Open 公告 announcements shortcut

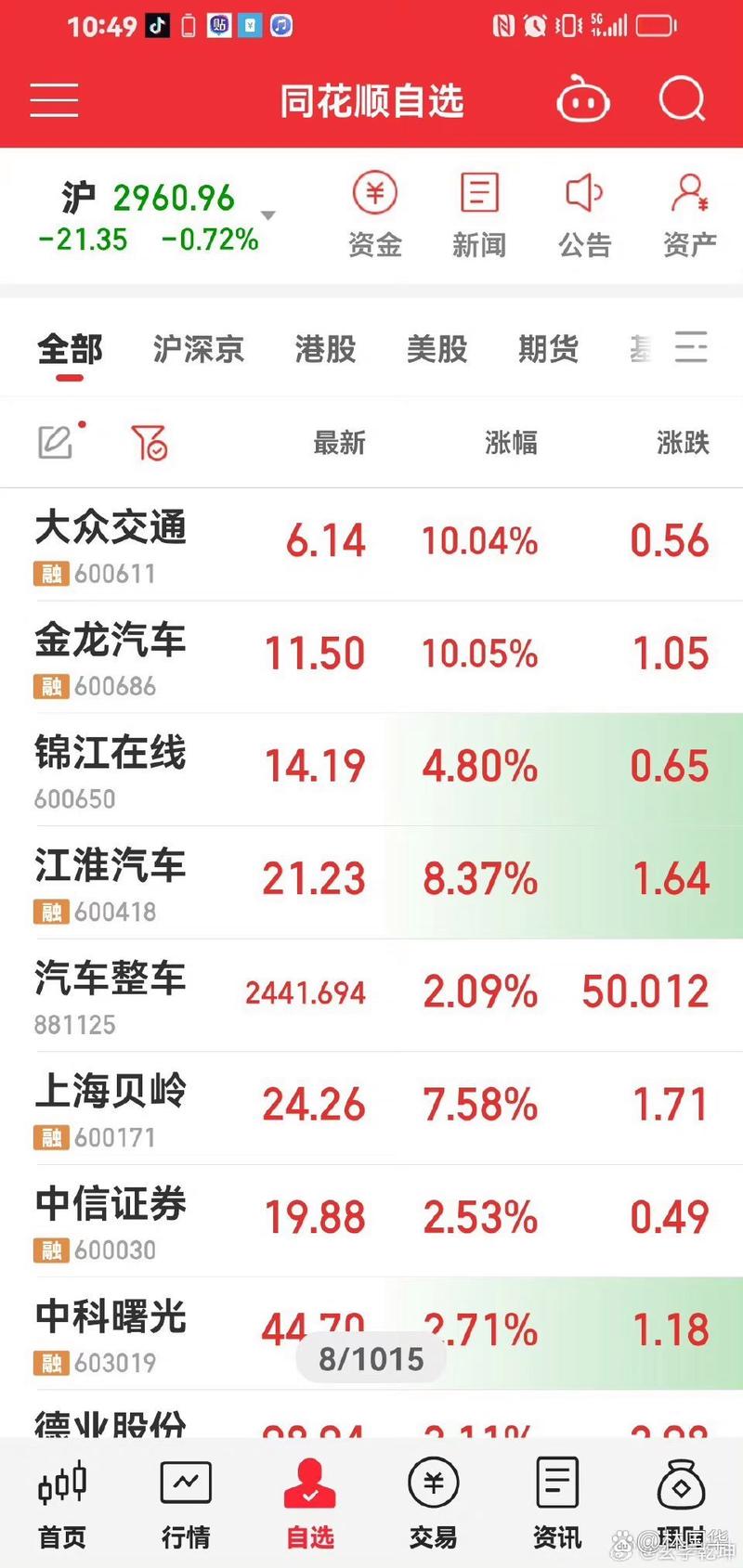(x=584, y=215)
